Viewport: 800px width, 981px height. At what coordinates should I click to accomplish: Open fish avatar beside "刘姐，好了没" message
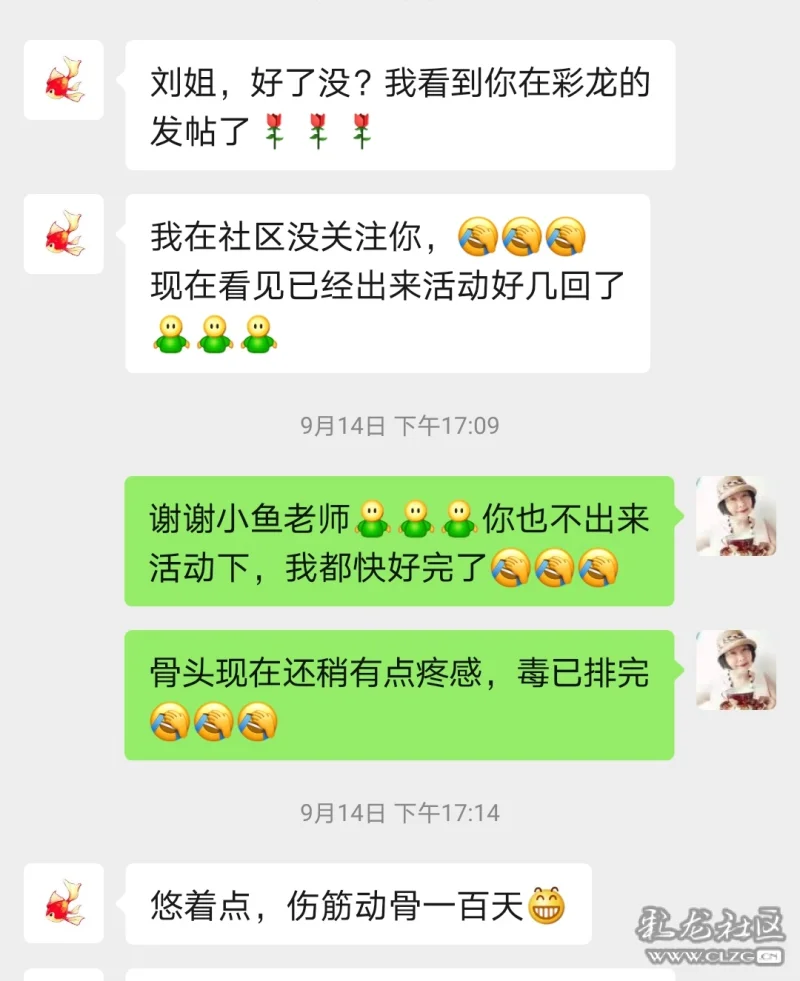pos(64,80)
